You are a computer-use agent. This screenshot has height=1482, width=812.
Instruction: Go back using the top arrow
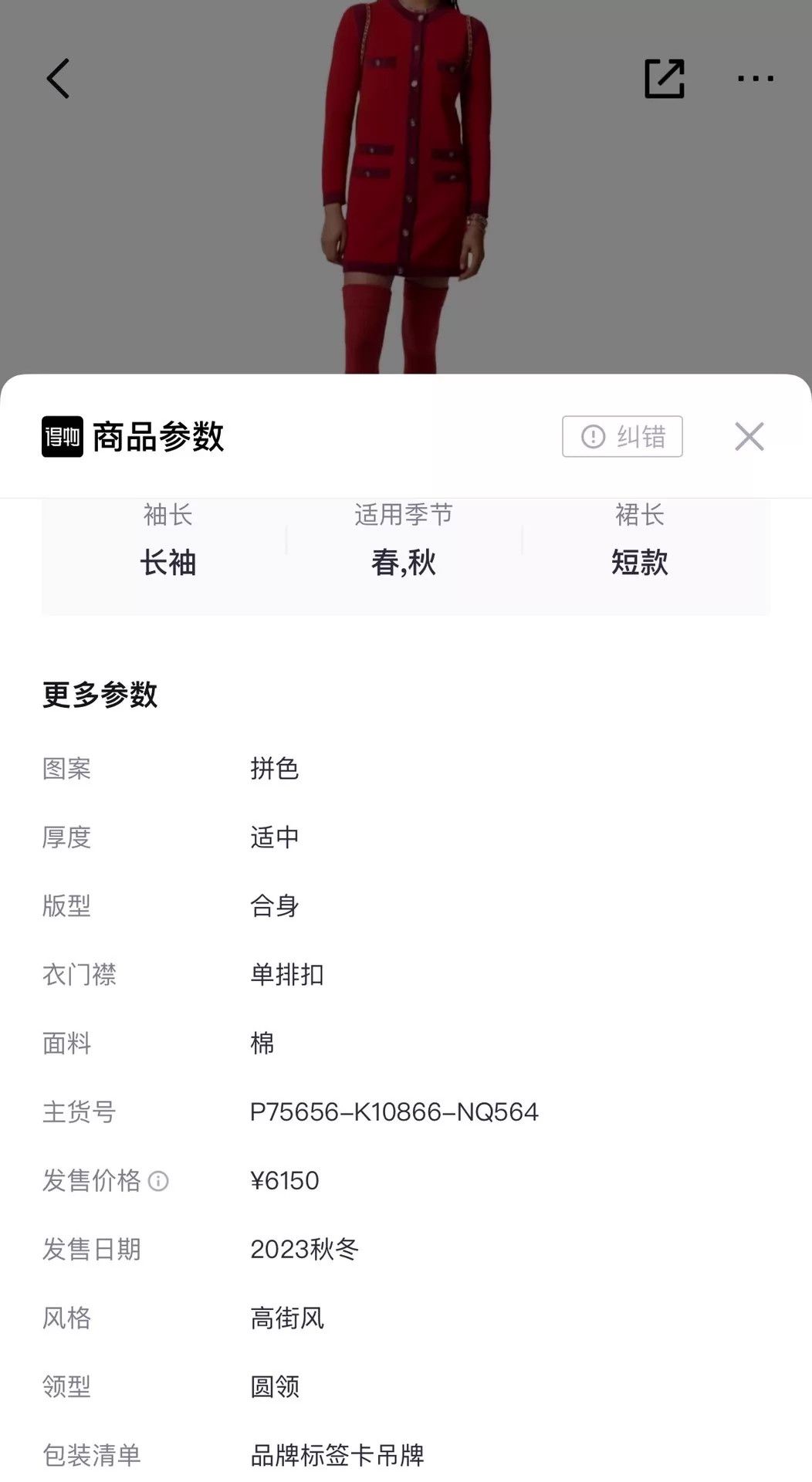tap(58, 79)
